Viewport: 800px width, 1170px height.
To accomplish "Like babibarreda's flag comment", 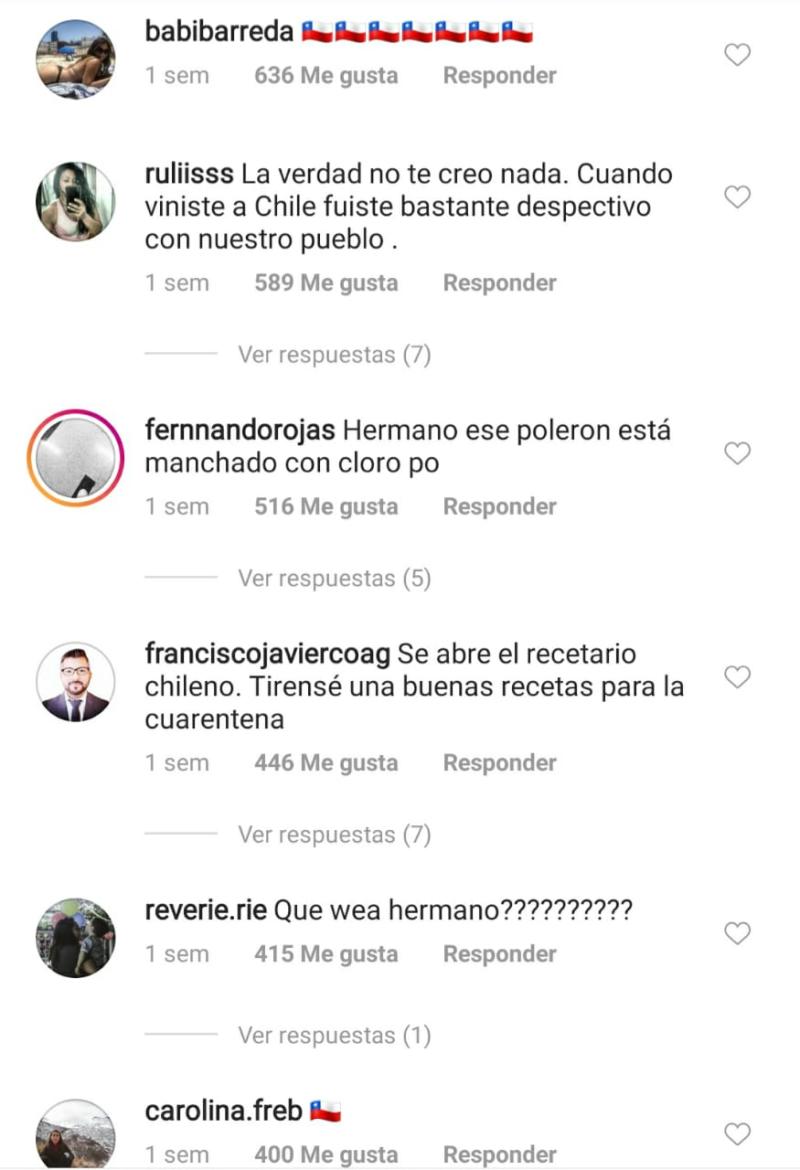I will click(x=737, y=55).
